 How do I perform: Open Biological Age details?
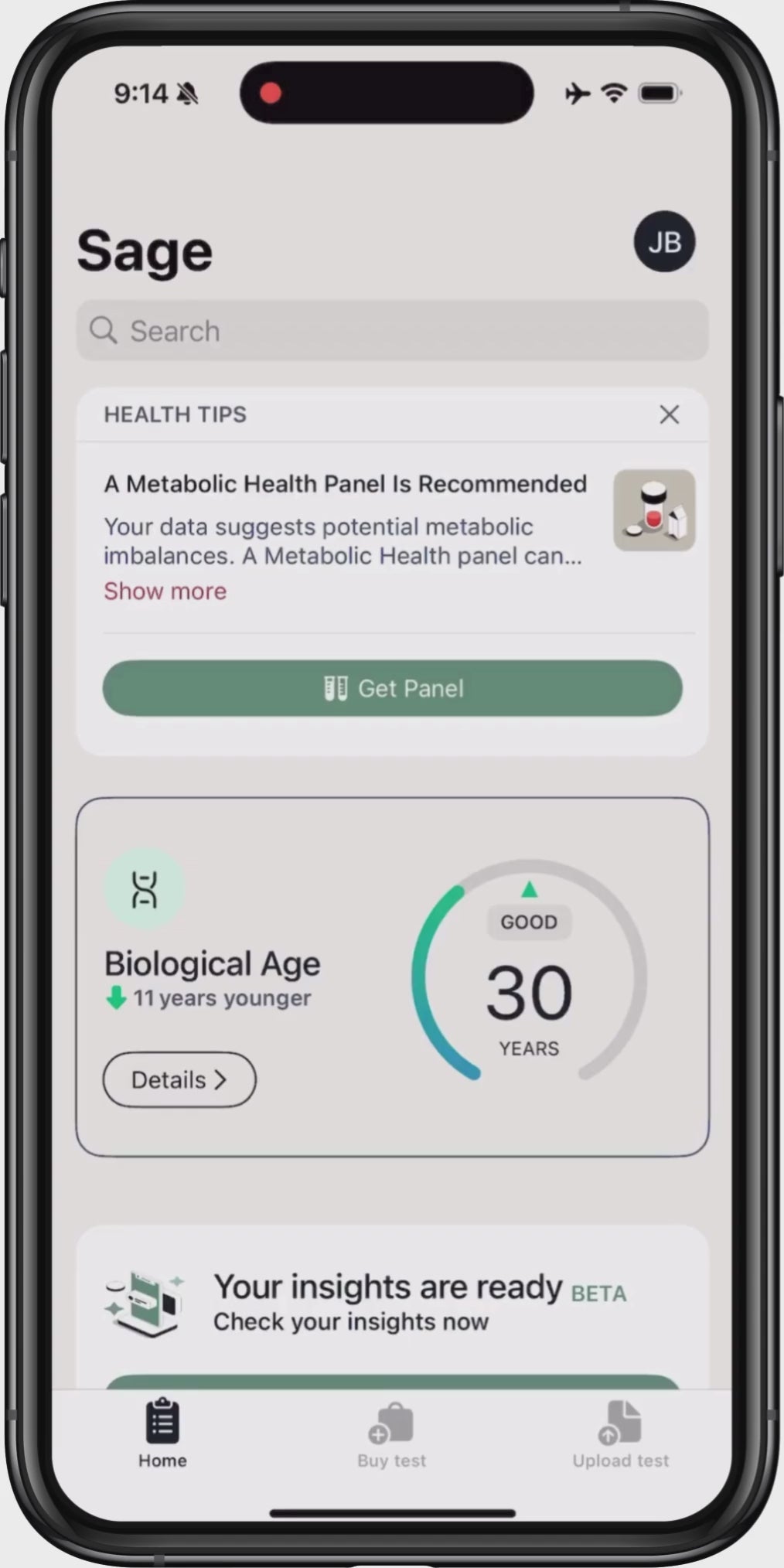coord(179,1079)
